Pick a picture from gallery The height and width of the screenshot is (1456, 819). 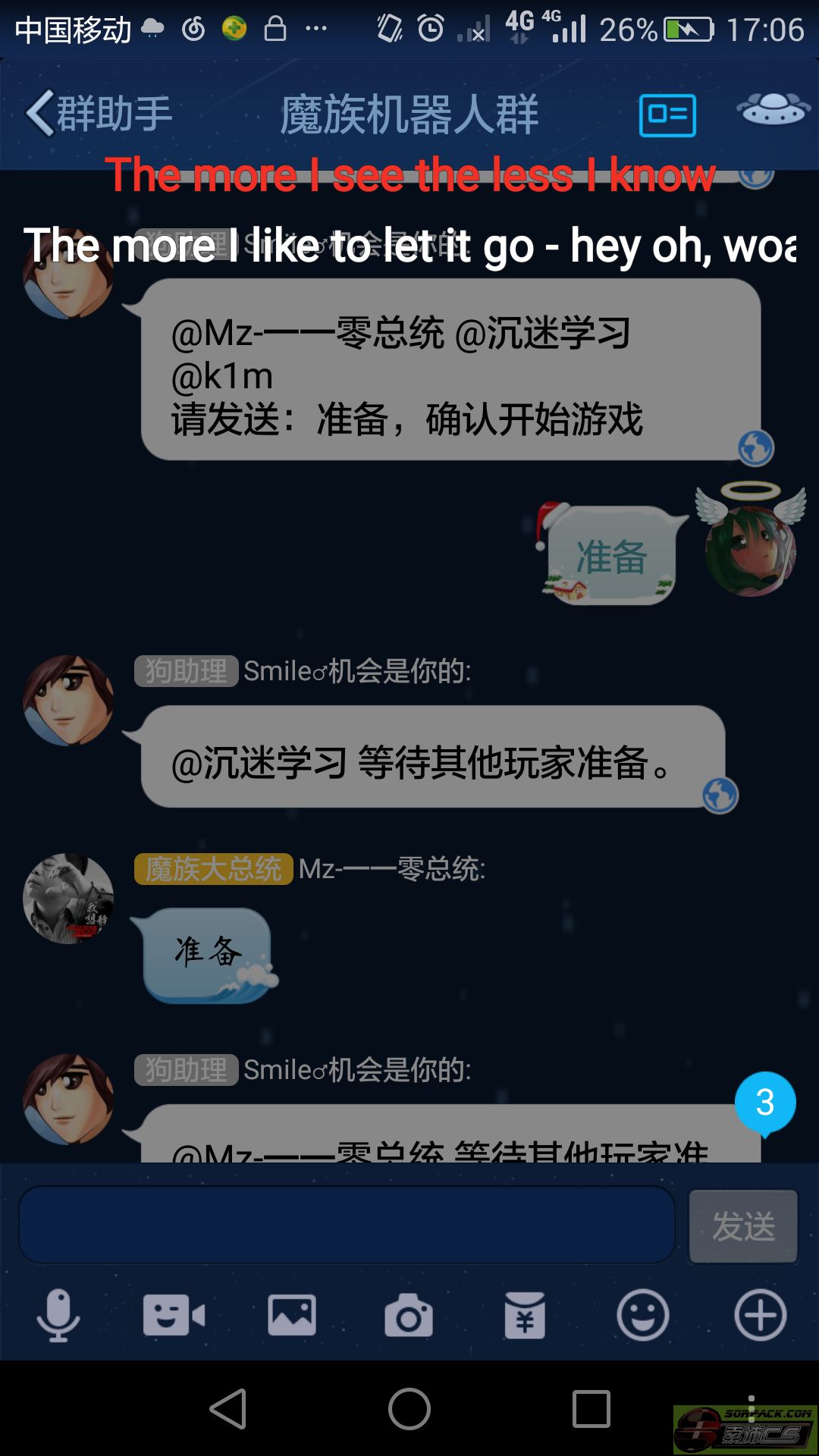pos(292,1315)
